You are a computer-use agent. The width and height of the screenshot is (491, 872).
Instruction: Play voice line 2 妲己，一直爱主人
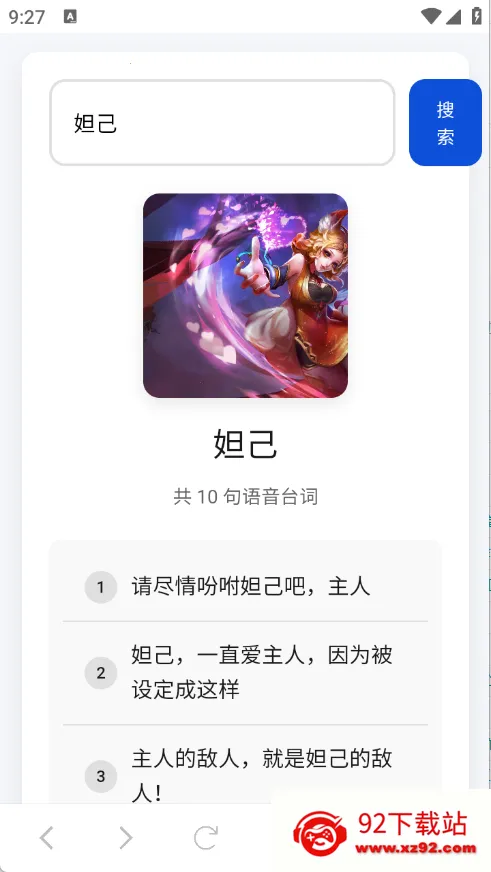coord(245,673)
